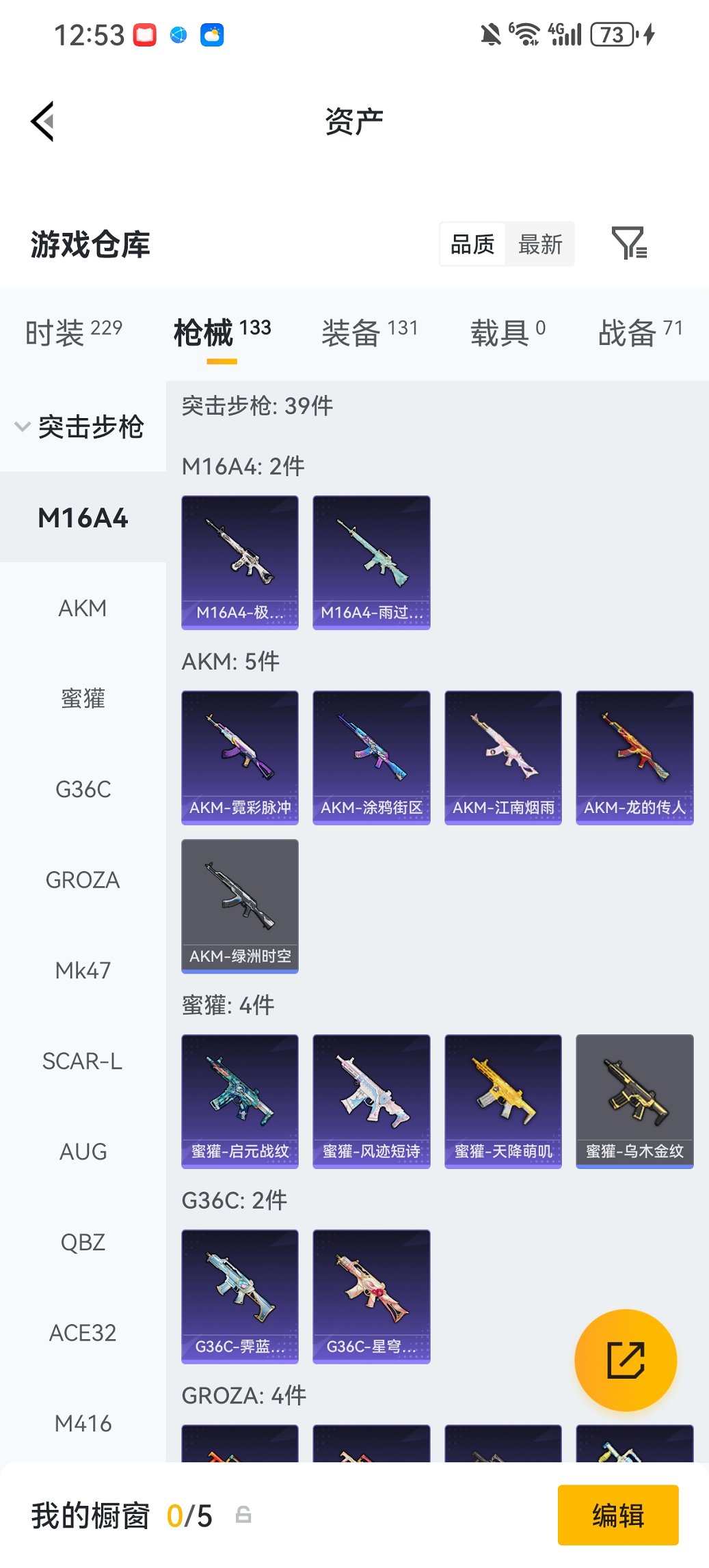This screenshot has height=1568, width=709.
Task: View the AKM-绿洲时空 skin
Action: point(240,905)
